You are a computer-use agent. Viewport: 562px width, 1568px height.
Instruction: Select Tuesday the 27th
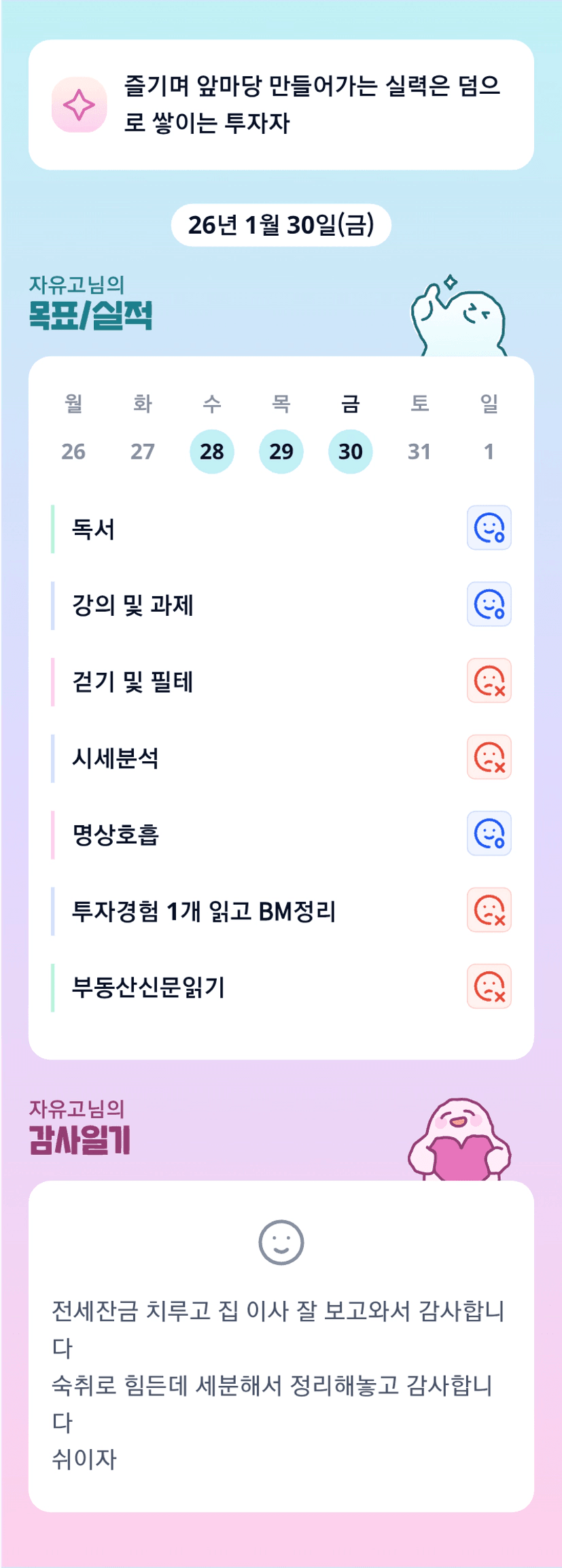coord(143,451)
